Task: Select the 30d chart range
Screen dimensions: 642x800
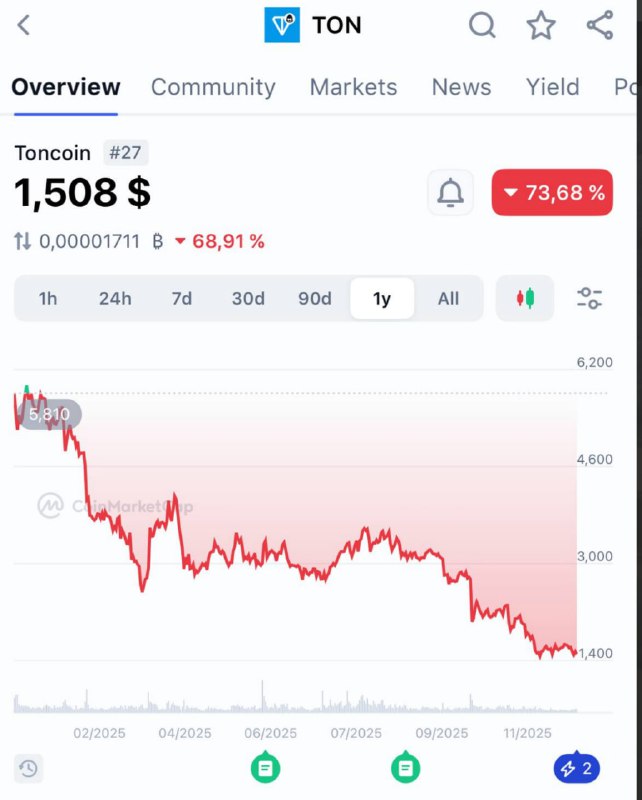Action: point(248,298)
